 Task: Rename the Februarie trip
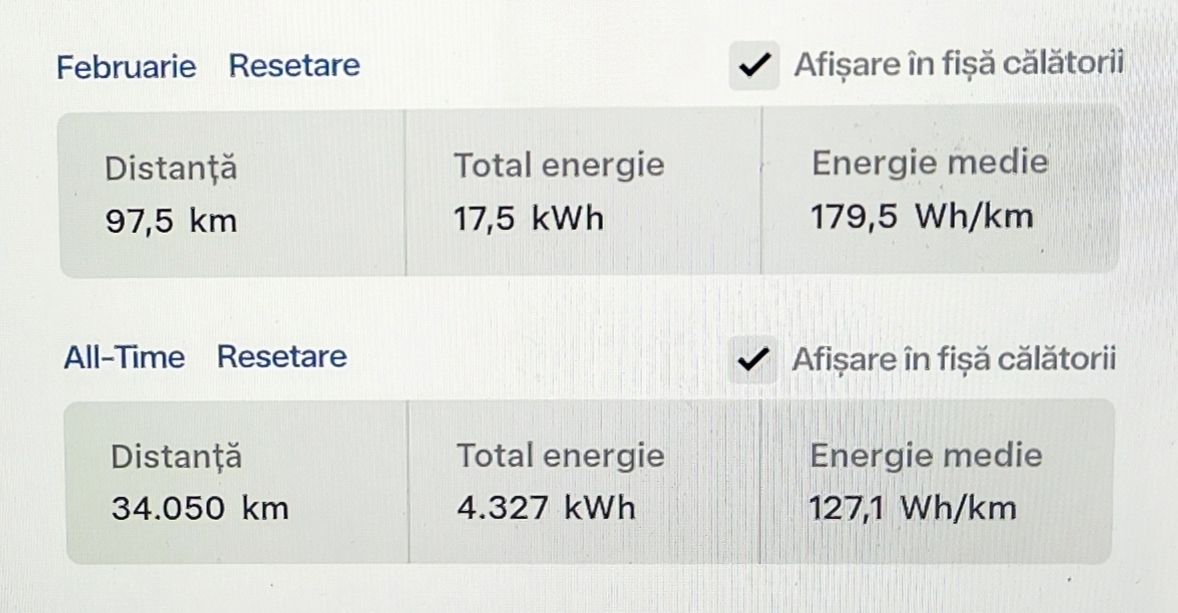(126, 67)
